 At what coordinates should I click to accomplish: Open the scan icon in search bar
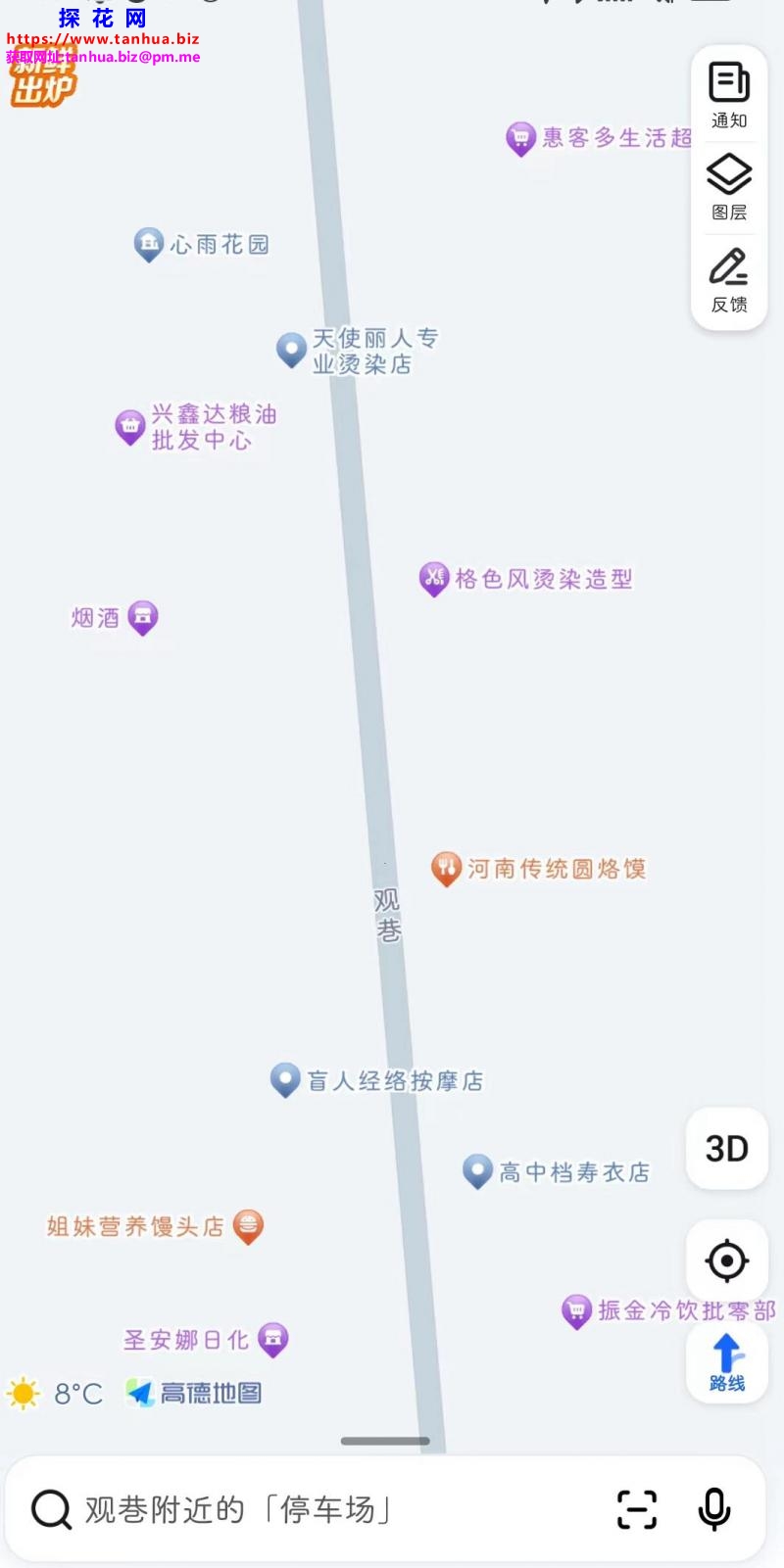637,1509
